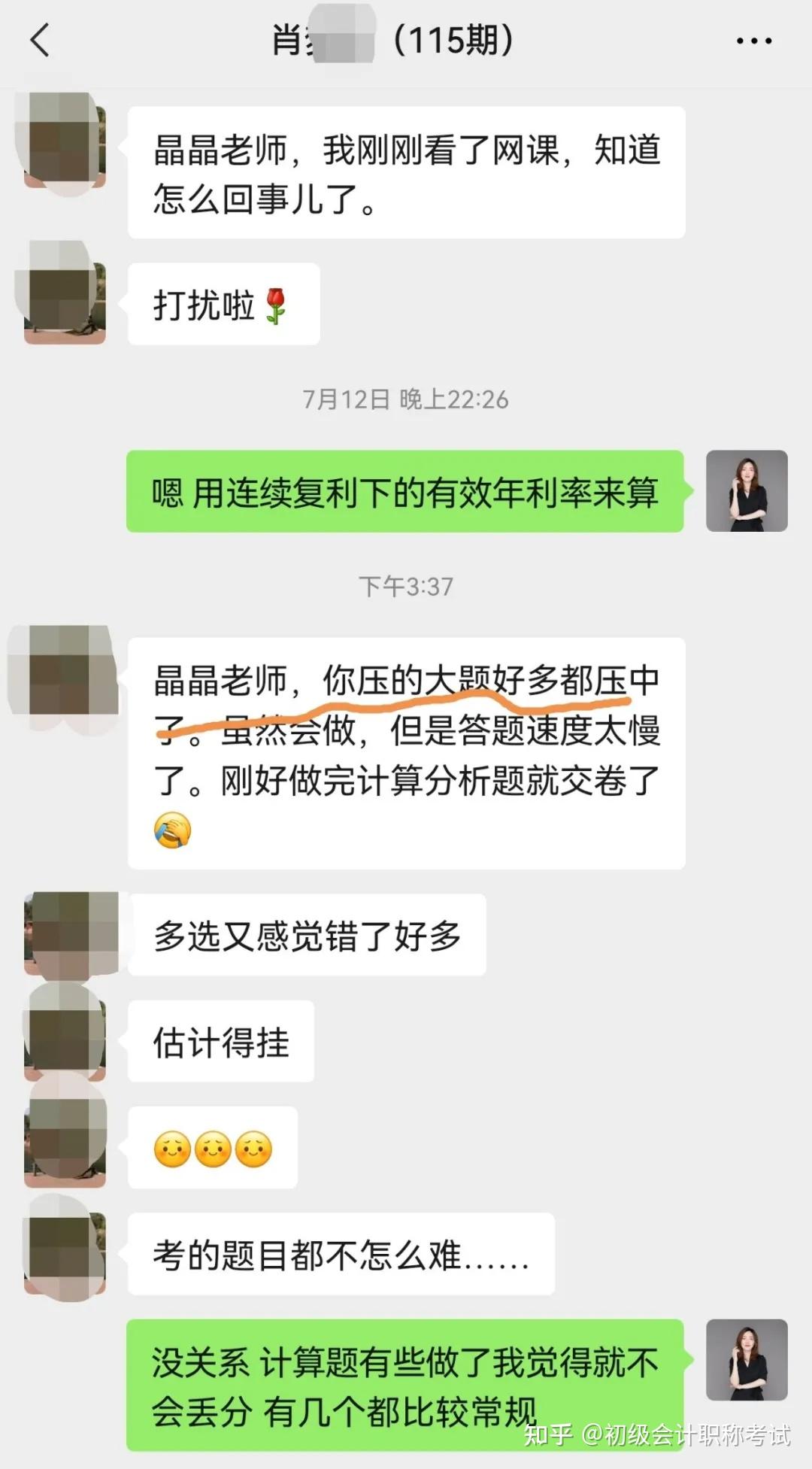This screenshot has width=812, height=1469.
Task: Open sender's avatar beside 打扰啦 message
Action: point(63,293)
